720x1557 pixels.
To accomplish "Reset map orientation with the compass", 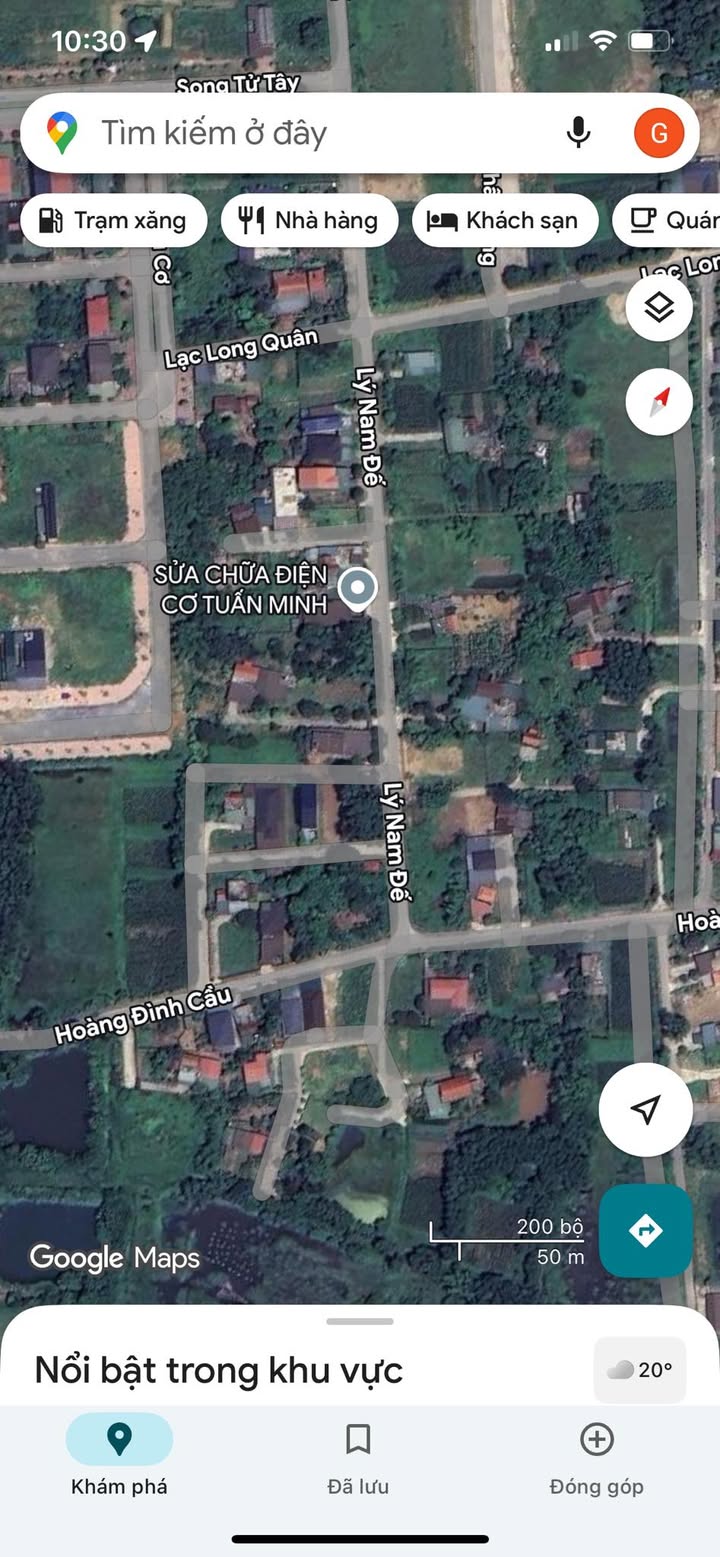I will pos(659,401).
